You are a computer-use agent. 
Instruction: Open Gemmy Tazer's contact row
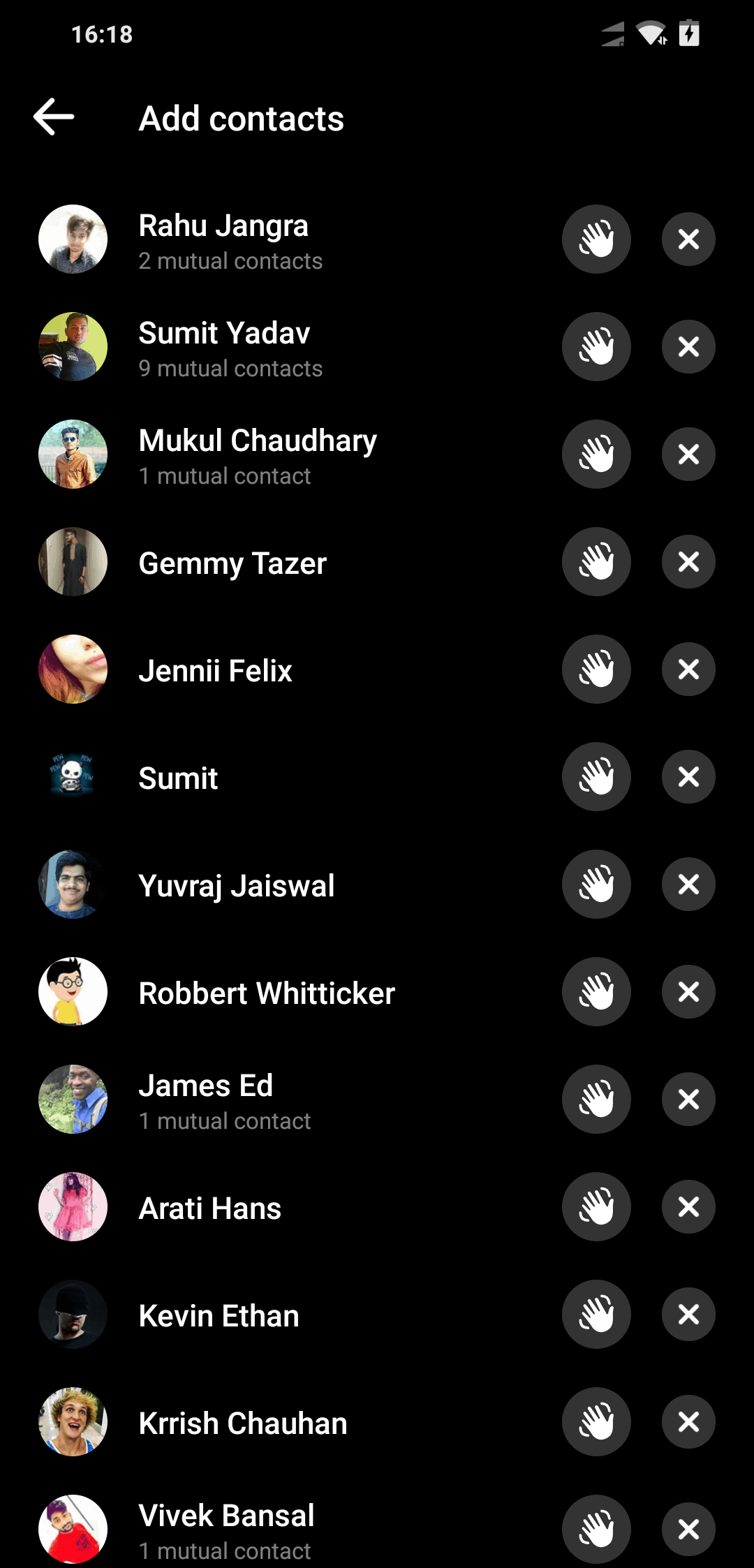(377, 562)
